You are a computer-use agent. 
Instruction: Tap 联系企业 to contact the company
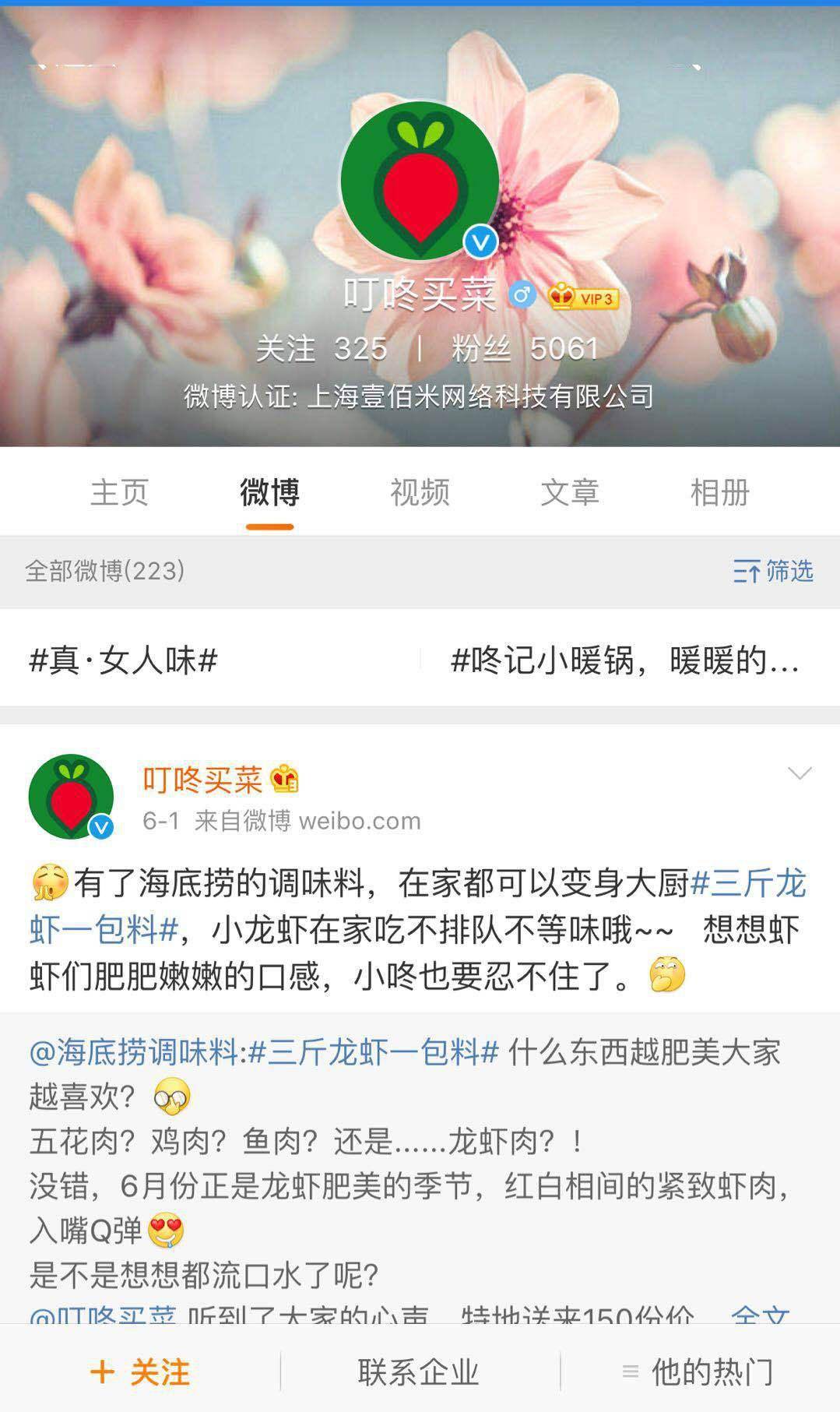pyautogui.click(x=419, y=1372)
